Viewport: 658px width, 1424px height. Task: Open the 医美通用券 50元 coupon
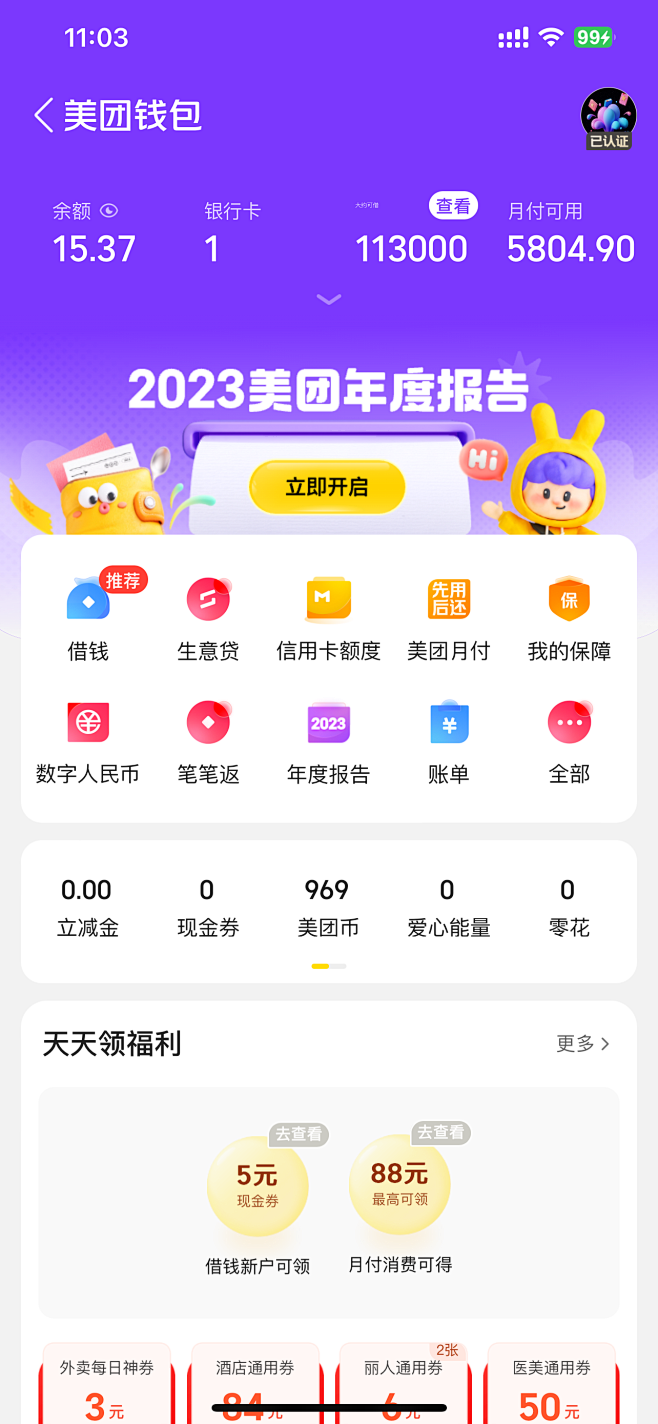coord(551,1385)
